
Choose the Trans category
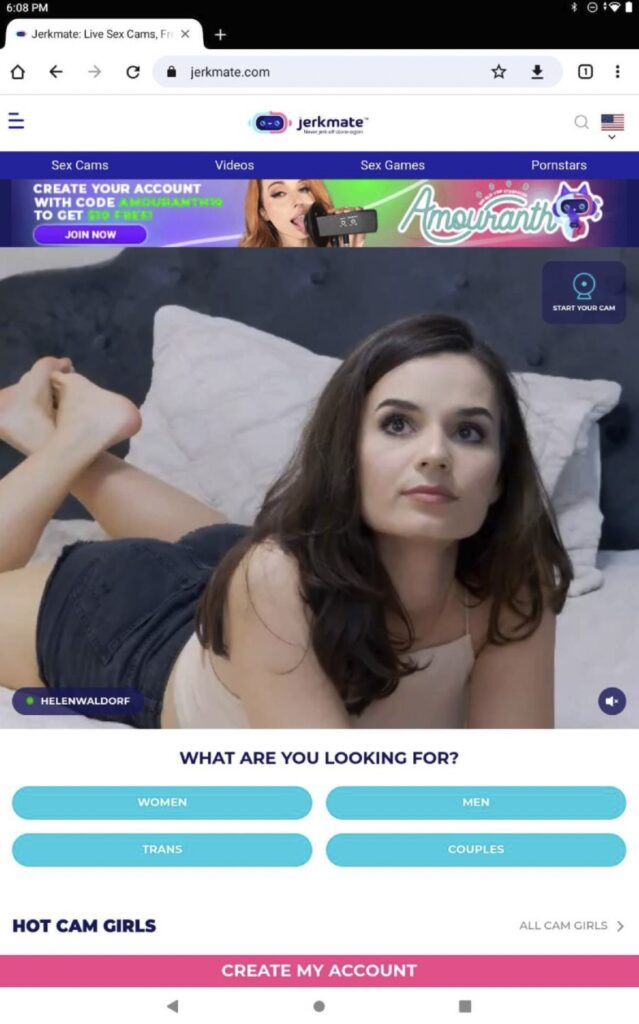point(162,849)
